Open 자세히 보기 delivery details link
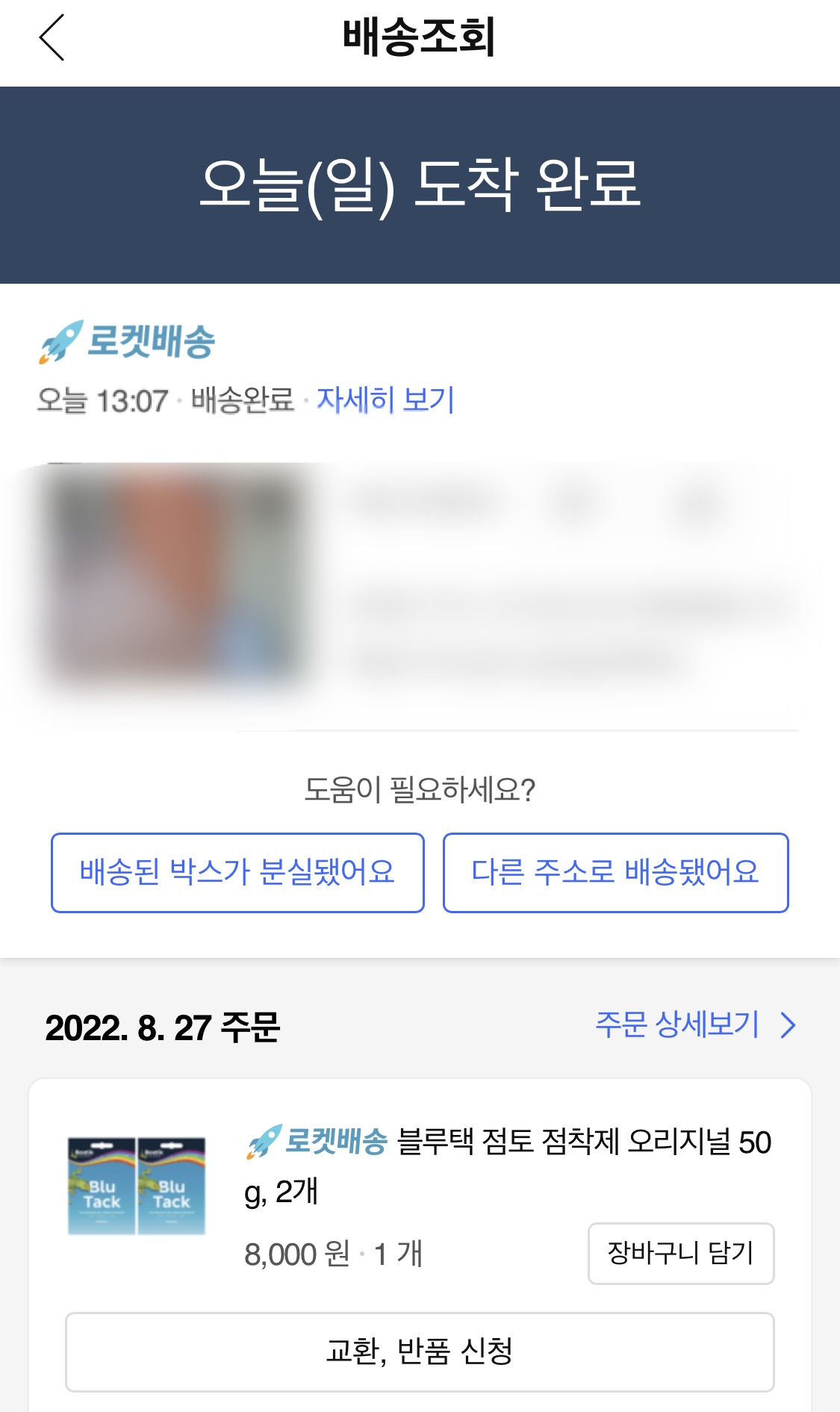This screenshot has width=840, height=1412. tap(388, 402)
